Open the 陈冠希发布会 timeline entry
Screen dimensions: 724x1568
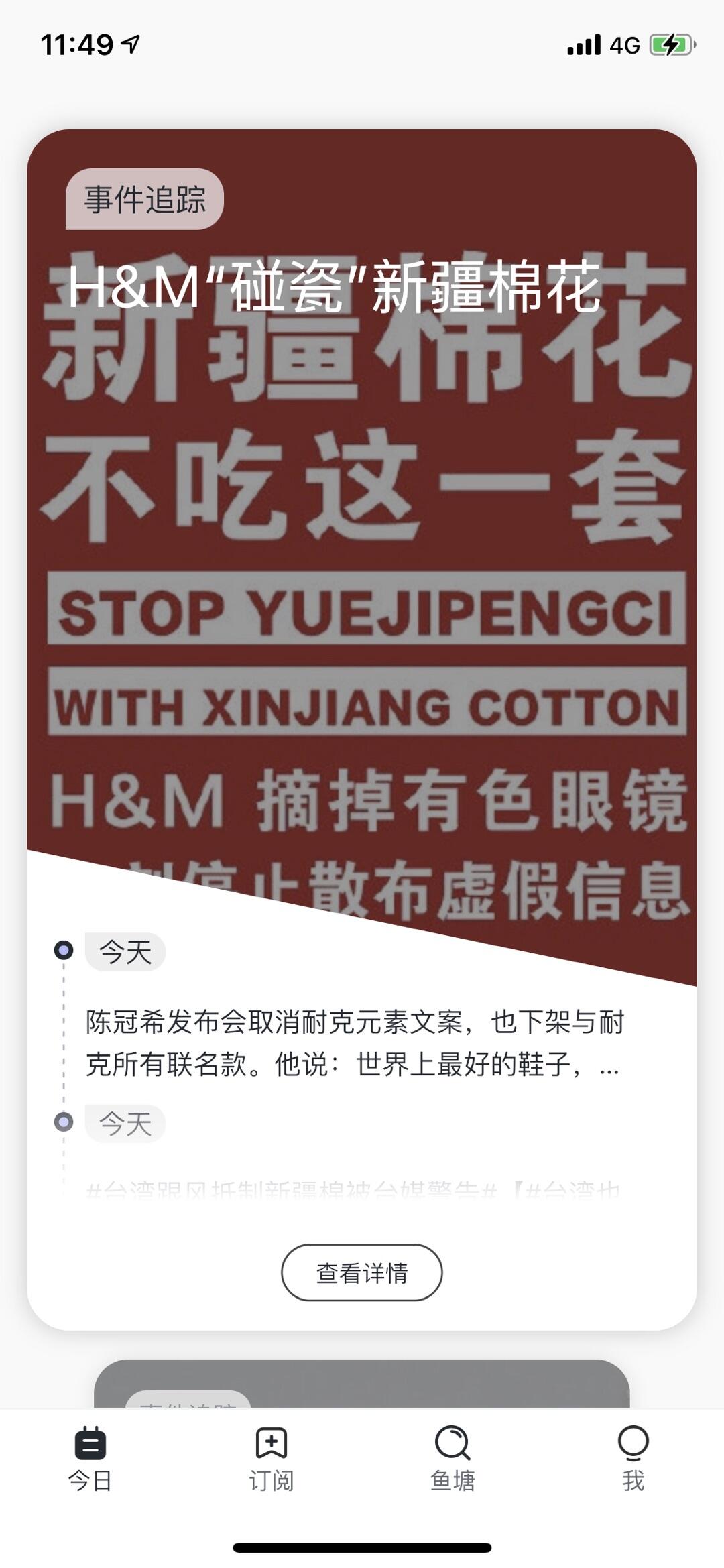click(355, 1042)
